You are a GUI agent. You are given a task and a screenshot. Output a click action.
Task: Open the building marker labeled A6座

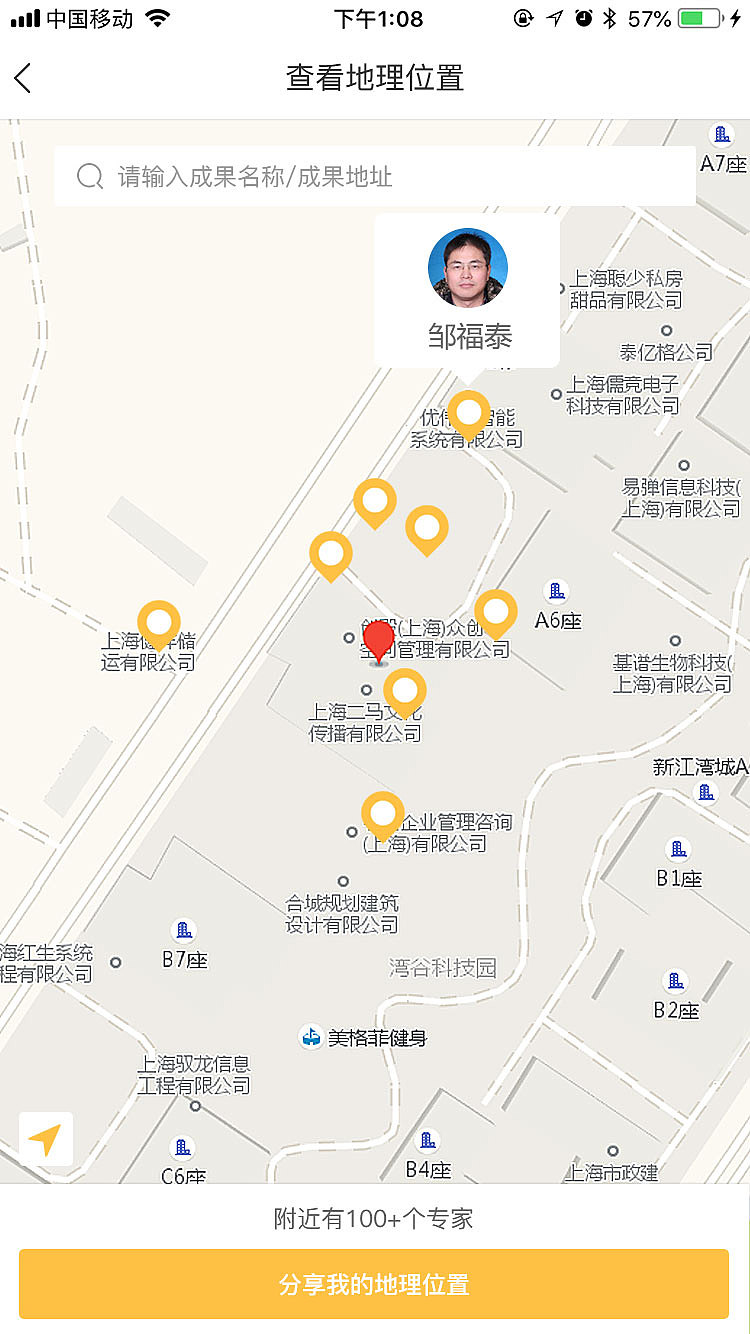point(554,591)
